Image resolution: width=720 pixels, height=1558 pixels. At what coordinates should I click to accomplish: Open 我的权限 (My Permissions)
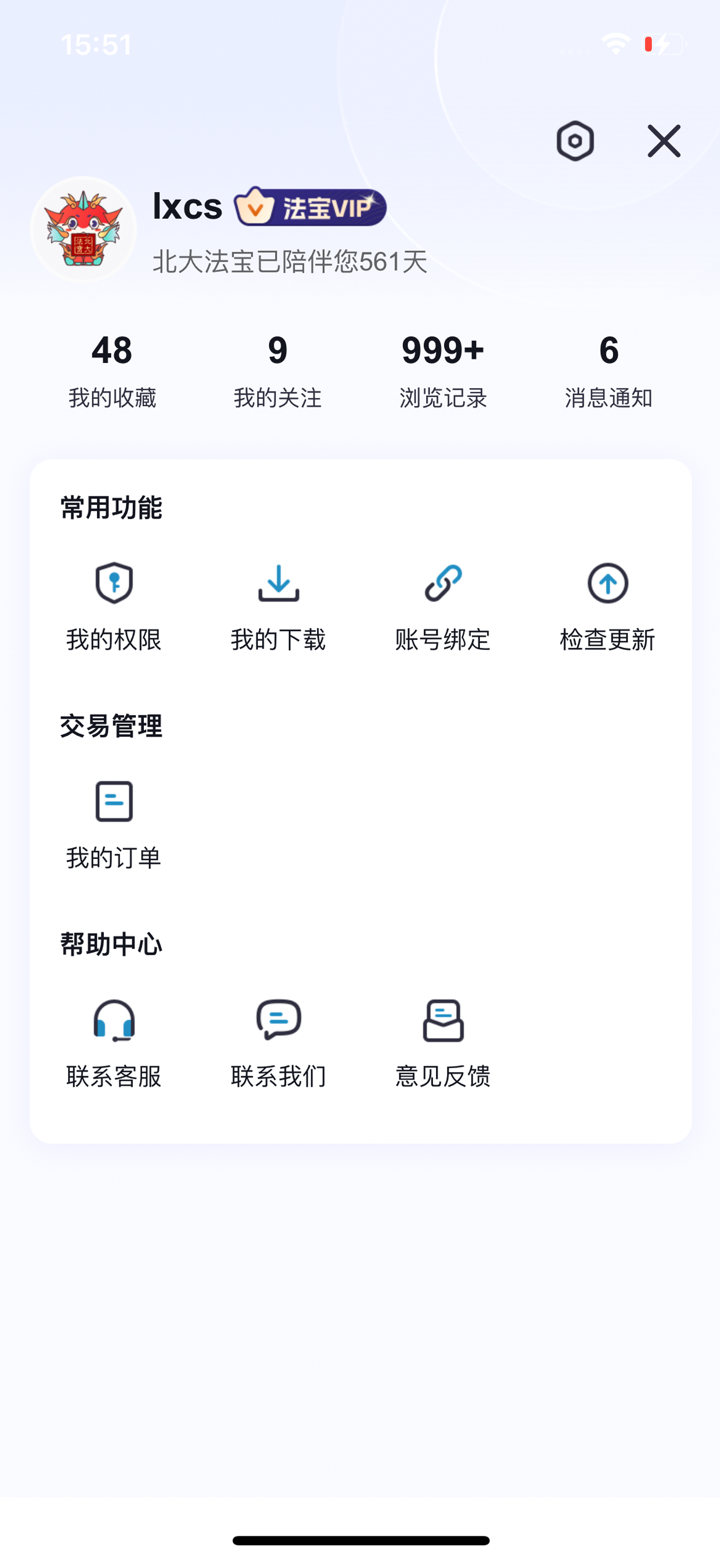pos(113,605)
